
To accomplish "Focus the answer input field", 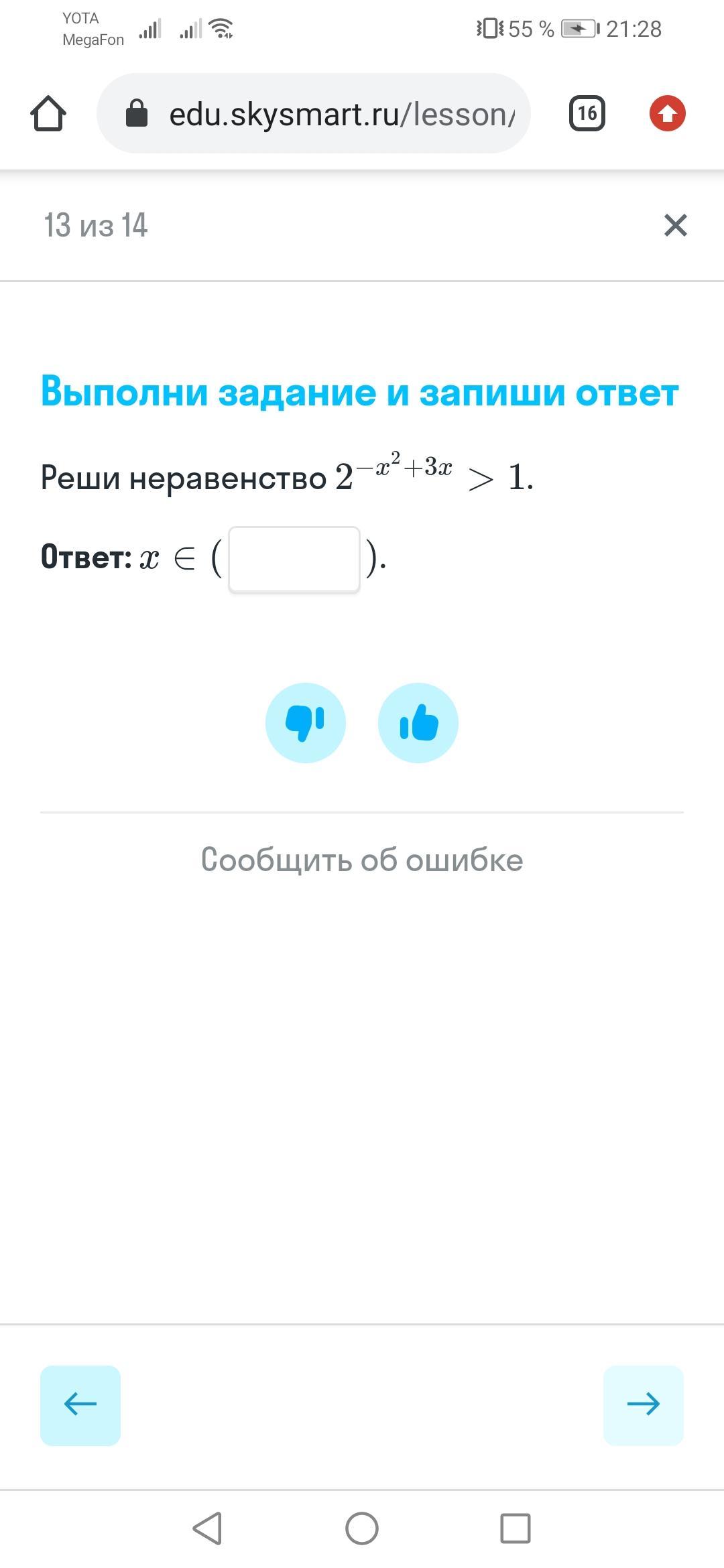I will tap(294, 560).
